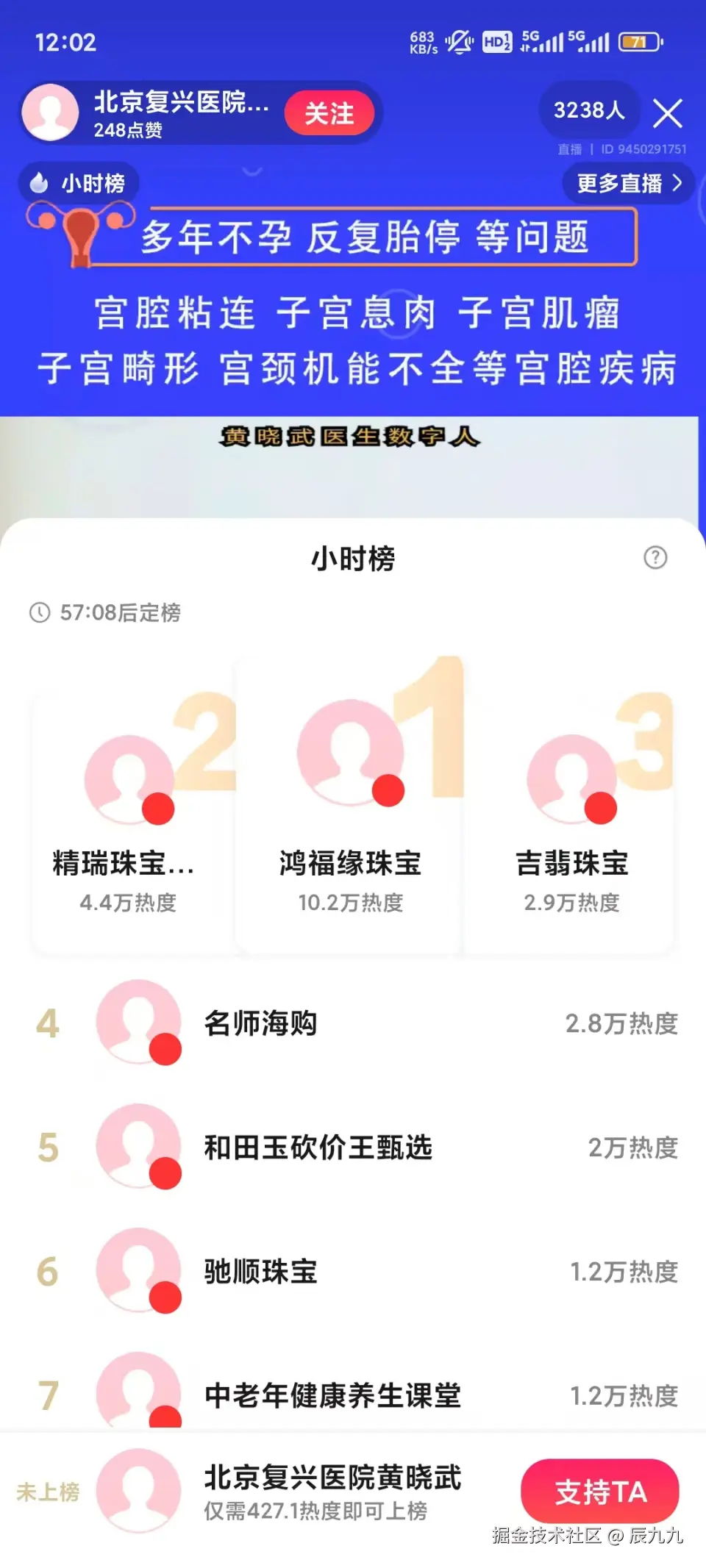Tap the 小时榜 chip on the stream

pyautogui.click(x=79, y=183)
